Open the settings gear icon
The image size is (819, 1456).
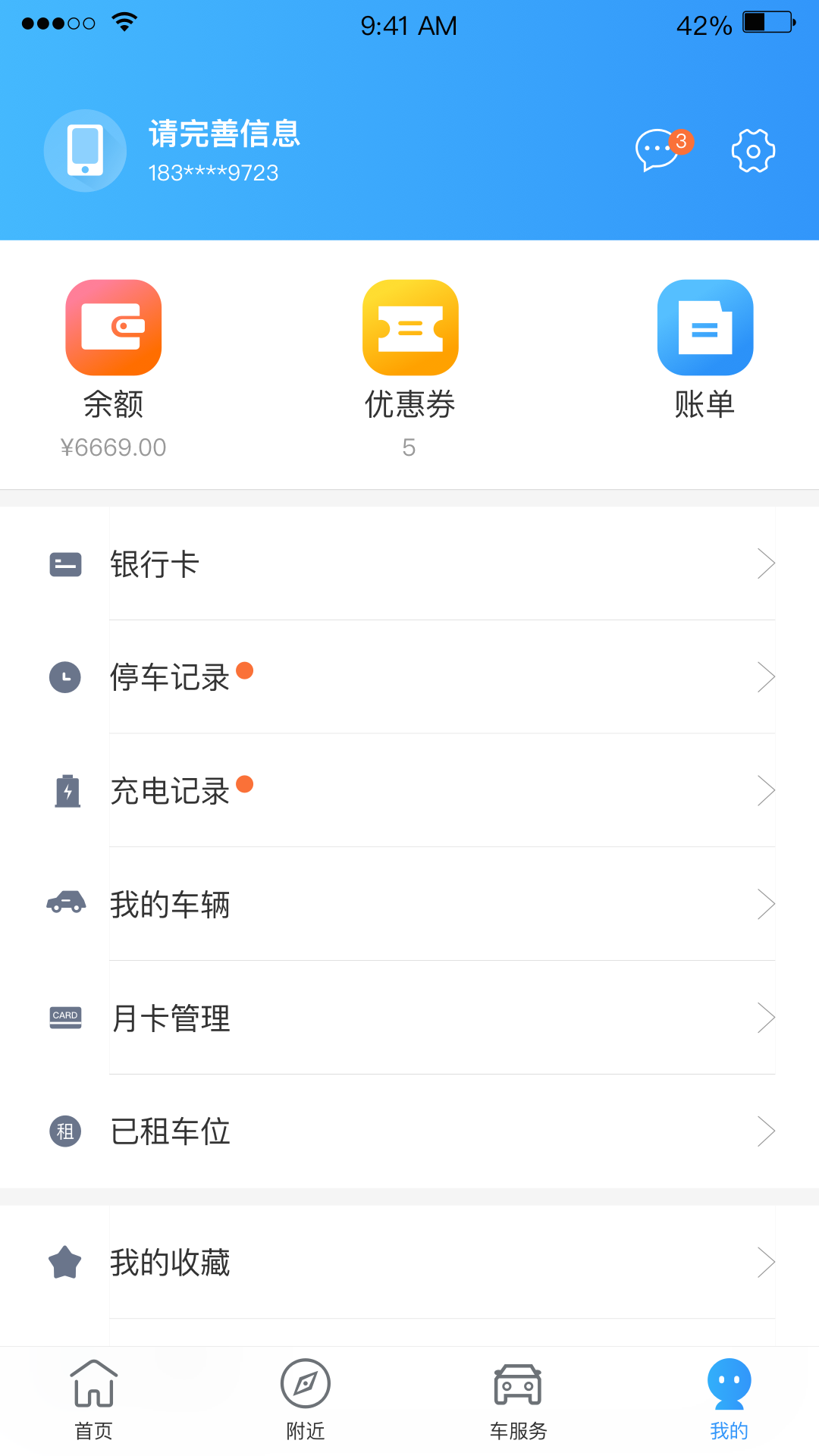[x=754, y=150]
